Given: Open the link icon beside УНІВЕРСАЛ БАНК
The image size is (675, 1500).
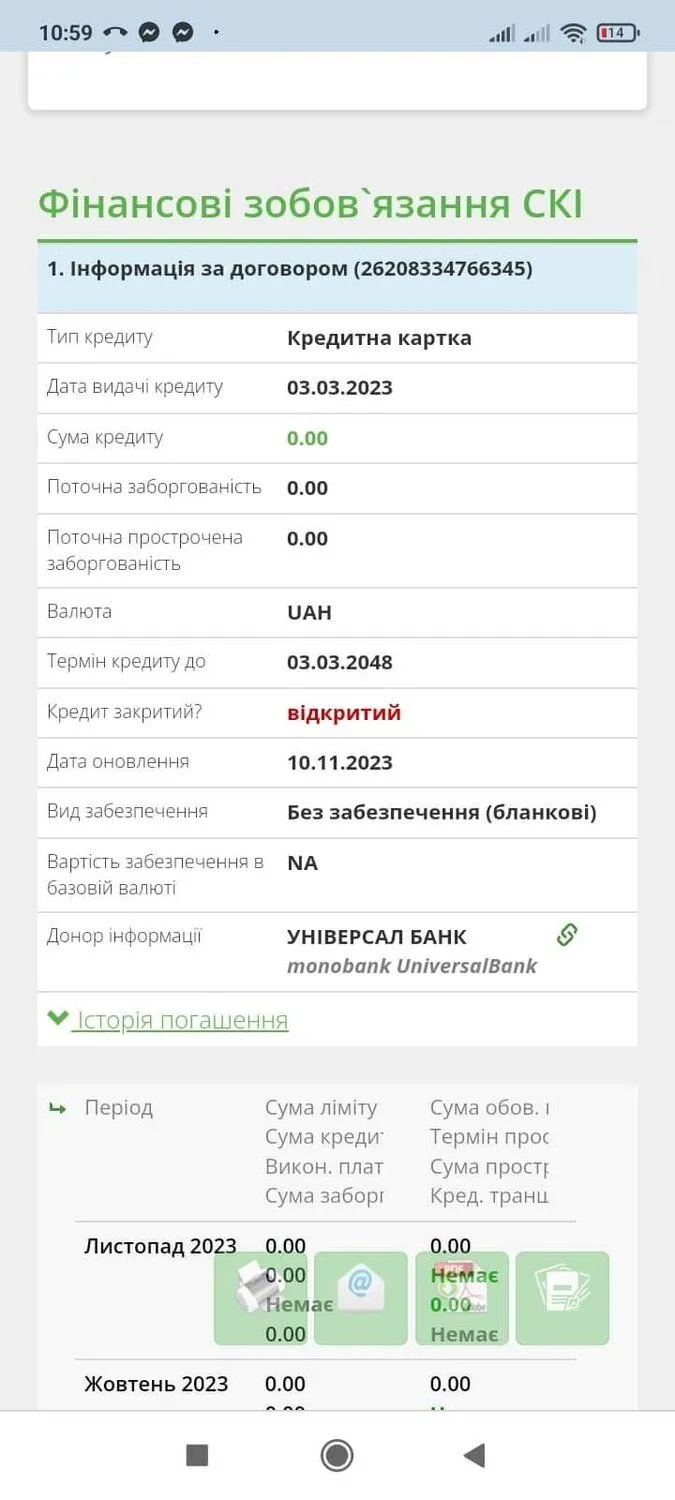Looking at the screenshot, I should 567,935.
